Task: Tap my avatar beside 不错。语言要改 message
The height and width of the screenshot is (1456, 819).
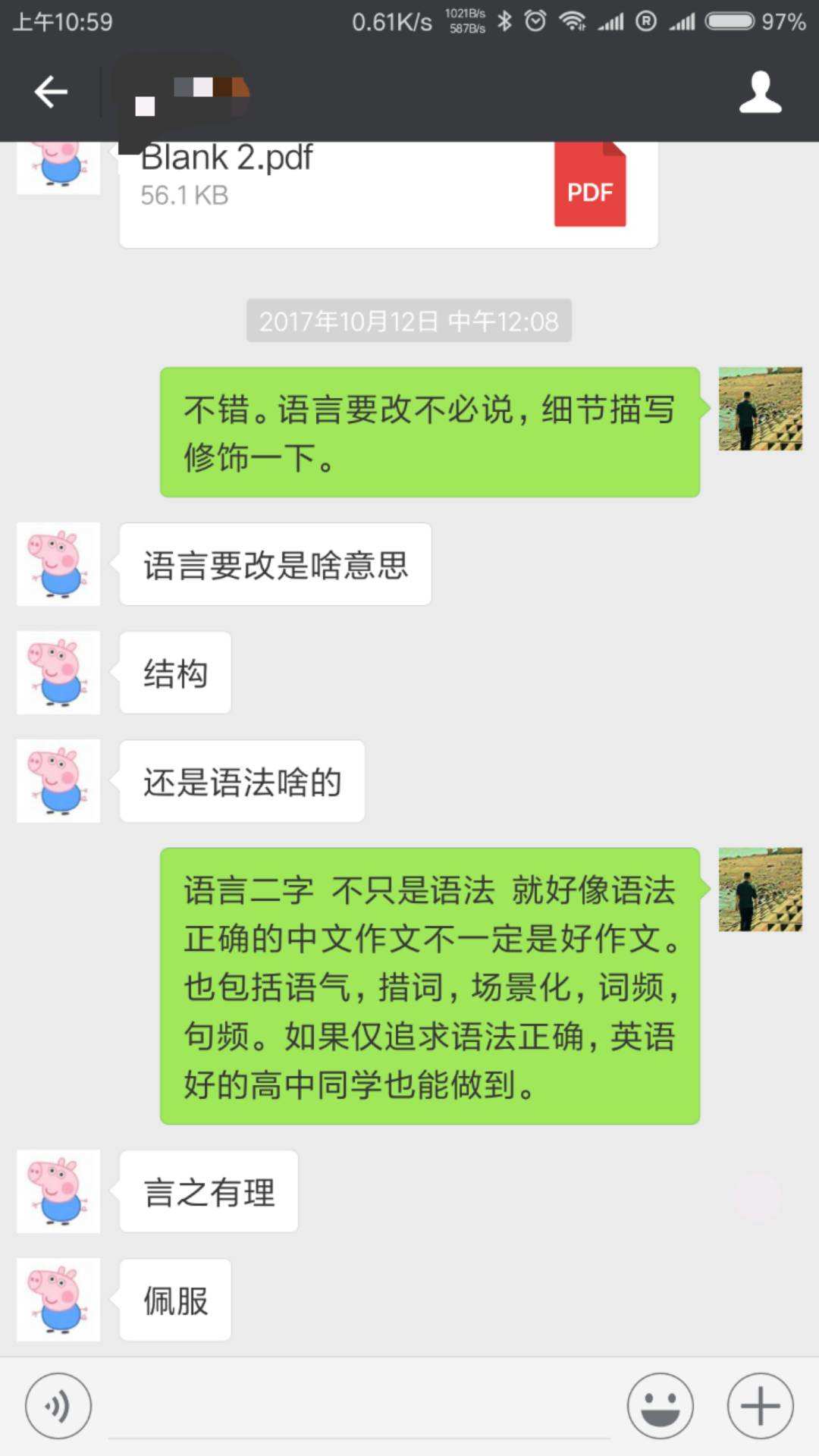Action: pyautogui.click(x=760, y=409)
